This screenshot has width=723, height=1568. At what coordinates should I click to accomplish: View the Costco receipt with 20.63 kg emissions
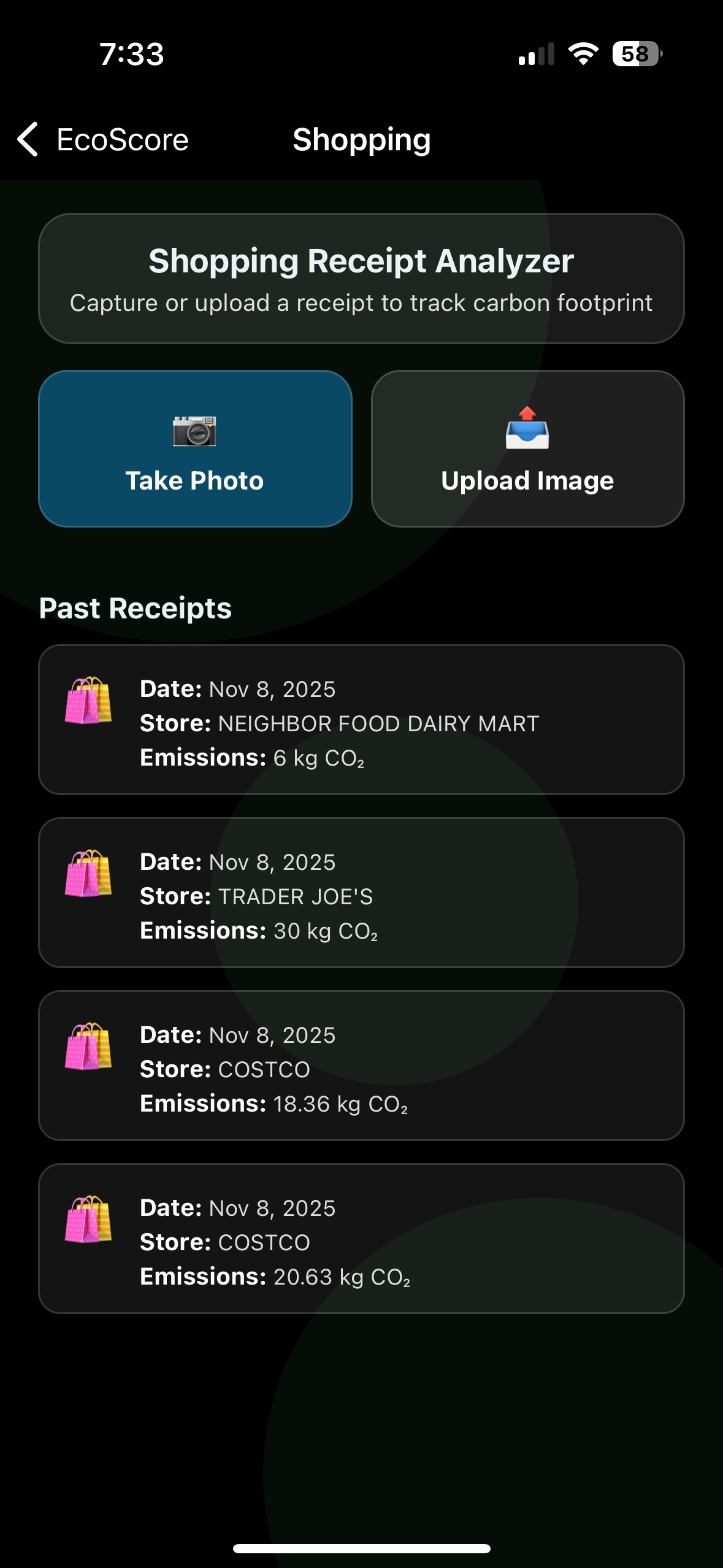click(361, 1239)
